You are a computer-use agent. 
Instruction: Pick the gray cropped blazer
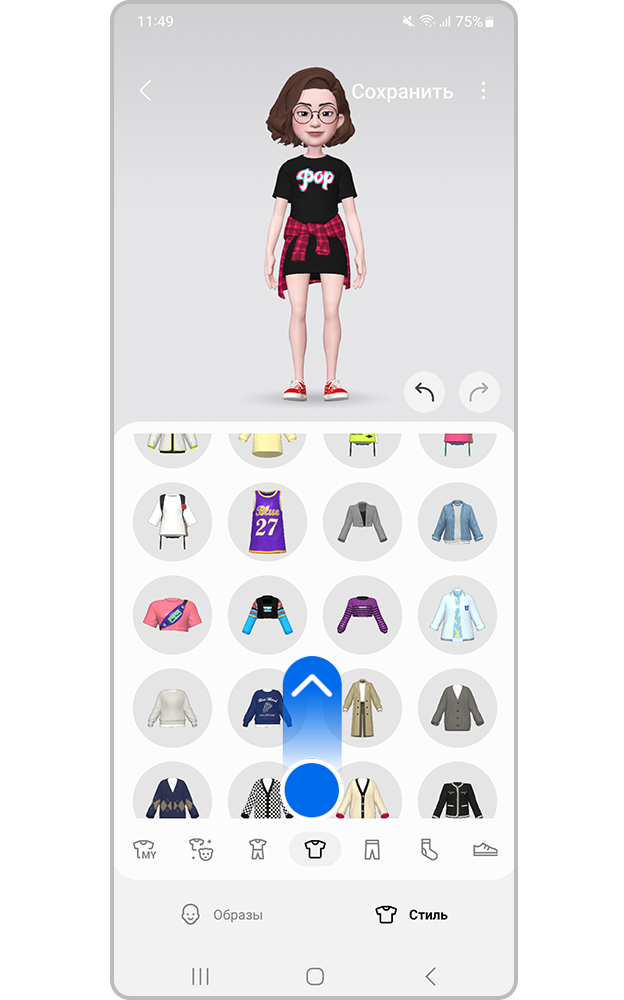(x=362, y=521)
